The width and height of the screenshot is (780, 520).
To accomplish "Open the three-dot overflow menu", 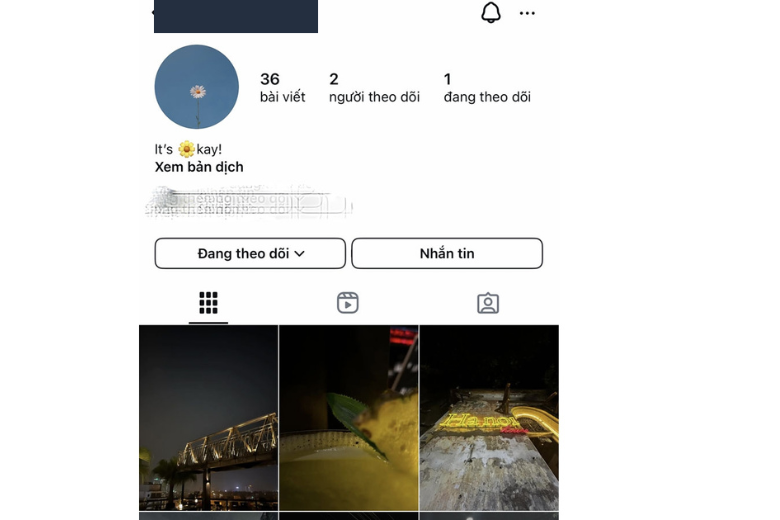I will pyautogui.click(x=527, y=13).
